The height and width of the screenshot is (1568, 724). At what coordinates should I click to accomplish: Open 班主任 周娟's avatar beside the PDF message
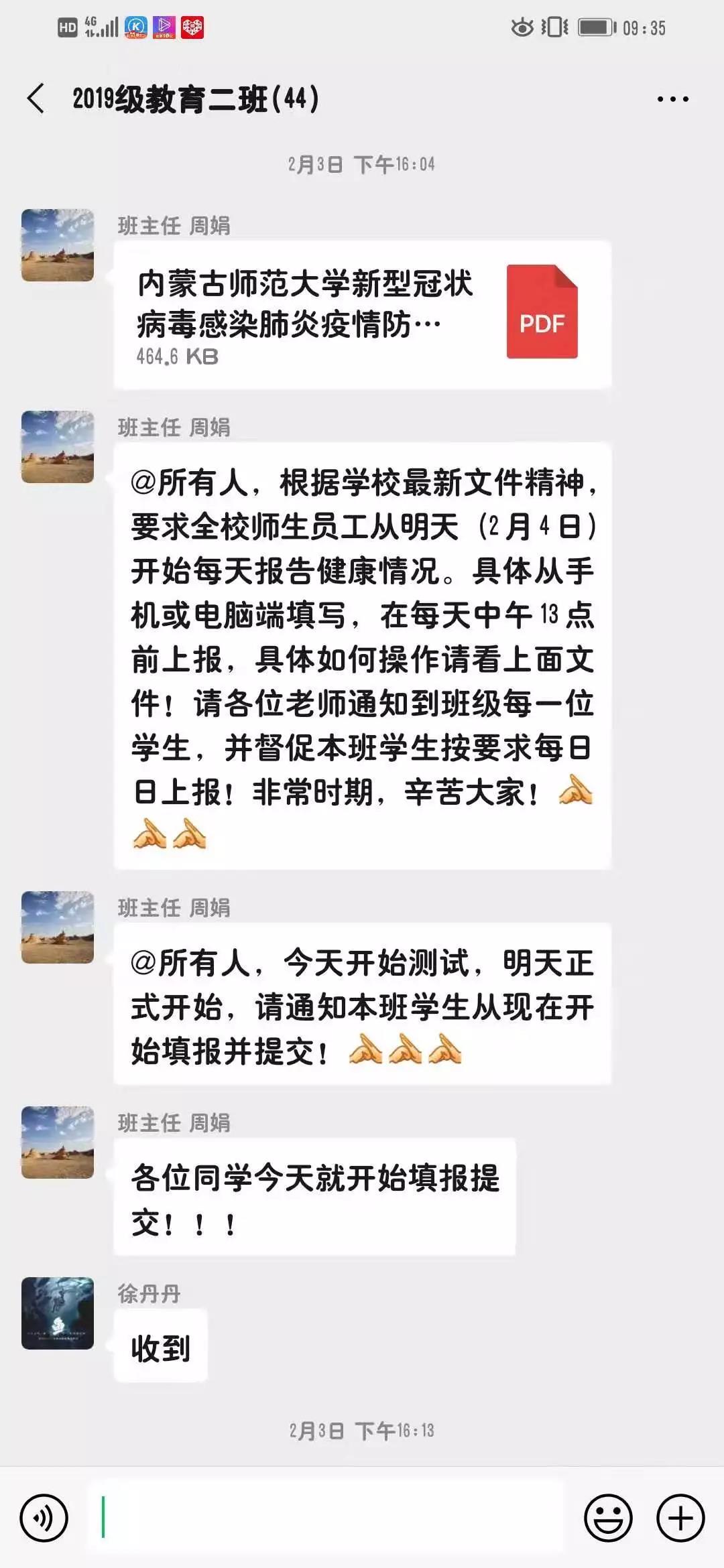58,245
